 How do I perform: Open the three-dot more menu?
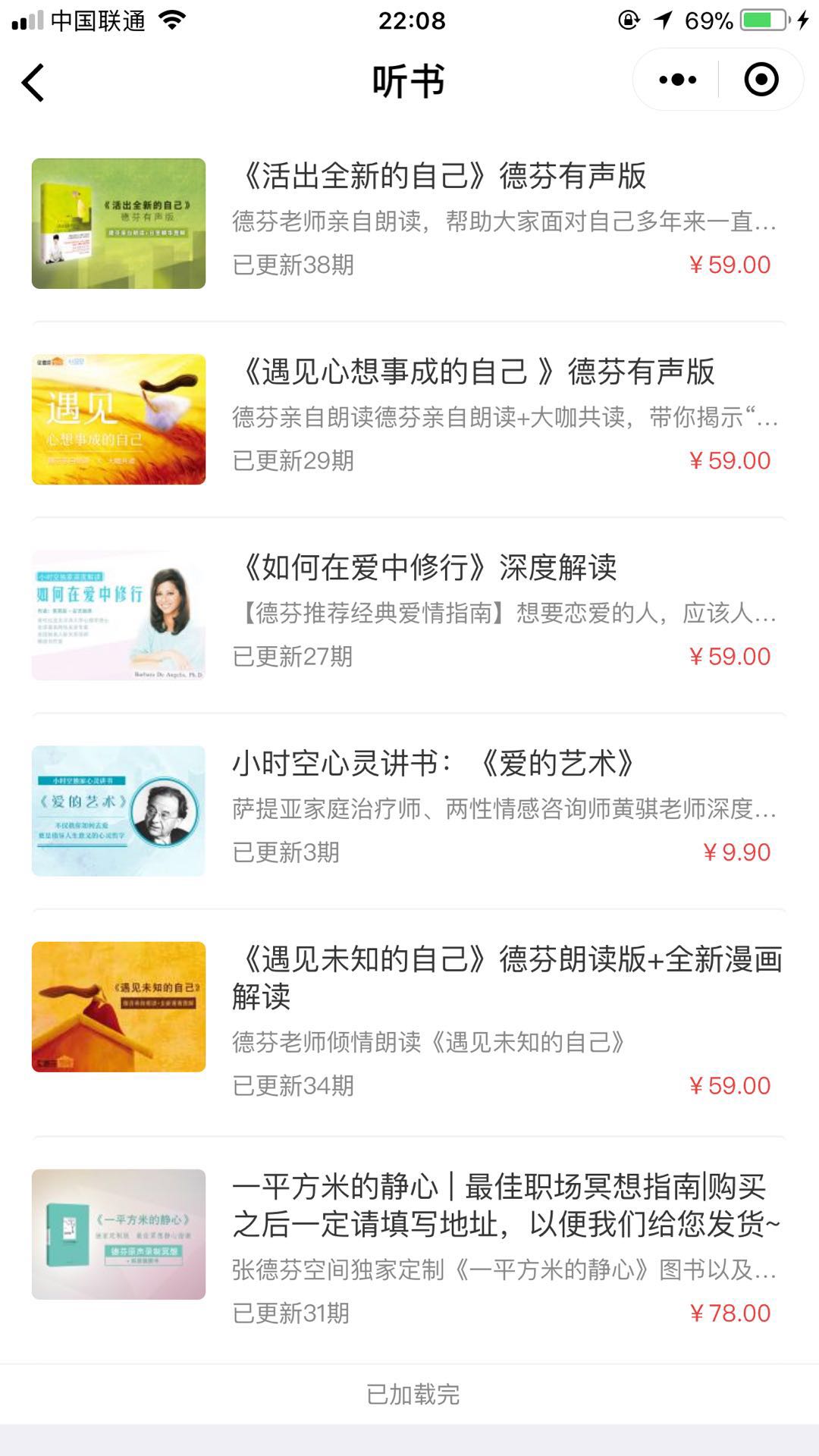click(677, 80)
